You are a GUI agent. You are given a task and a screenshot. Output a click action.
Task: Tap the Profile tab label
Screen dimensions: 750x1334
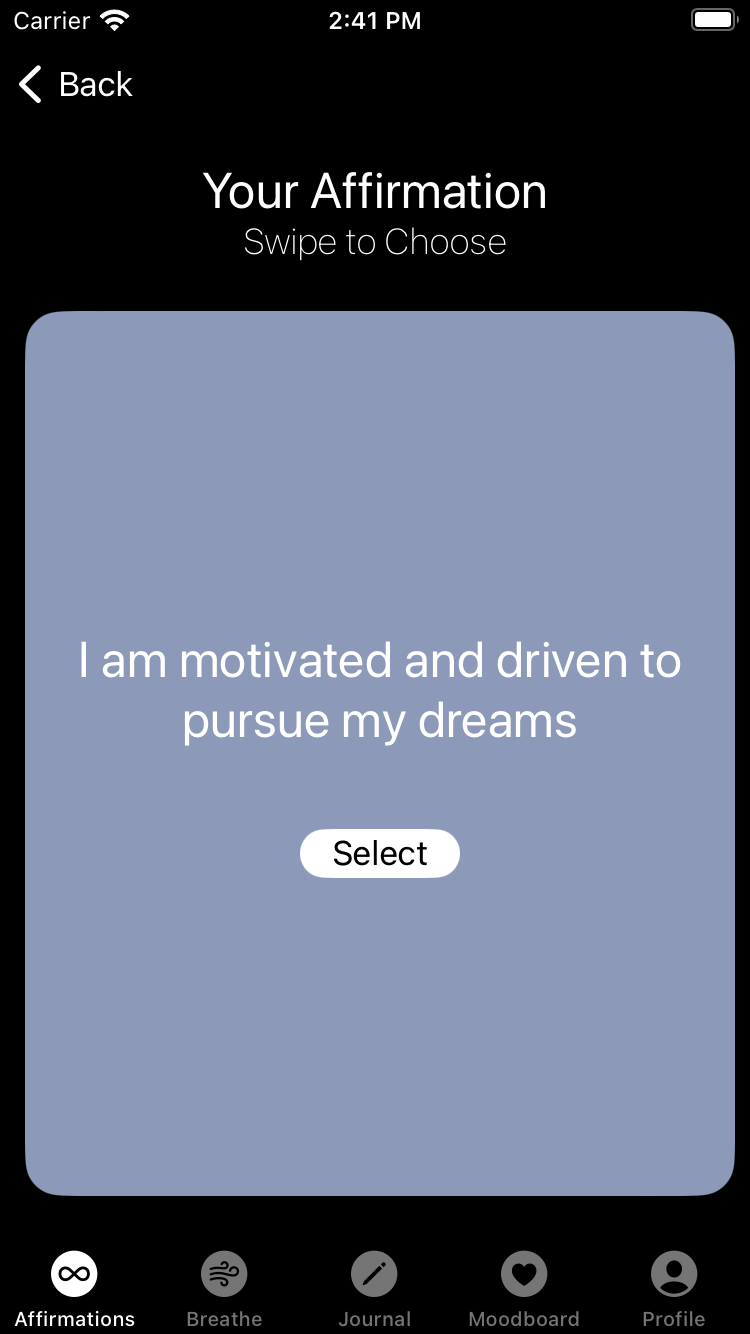coord(673,1319)
